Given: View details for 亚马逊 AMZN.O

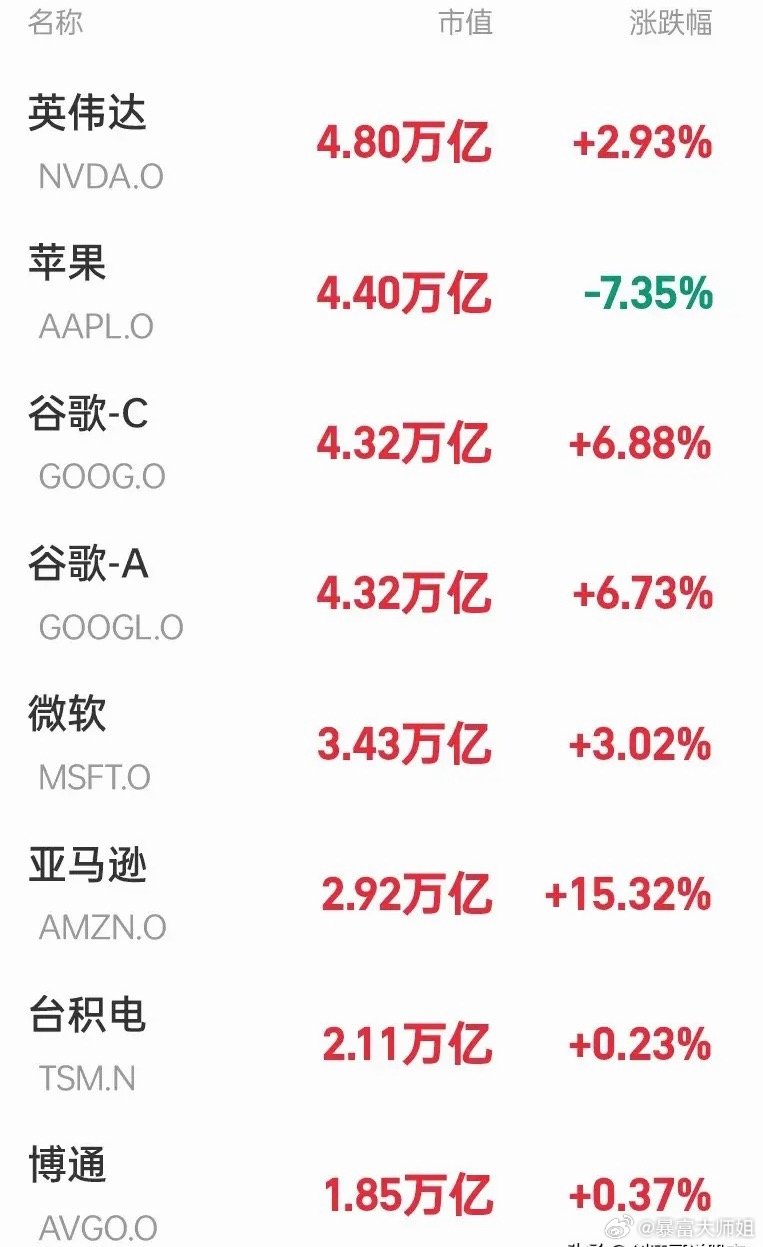Looking at the screenshot, I should pos(381,895).
